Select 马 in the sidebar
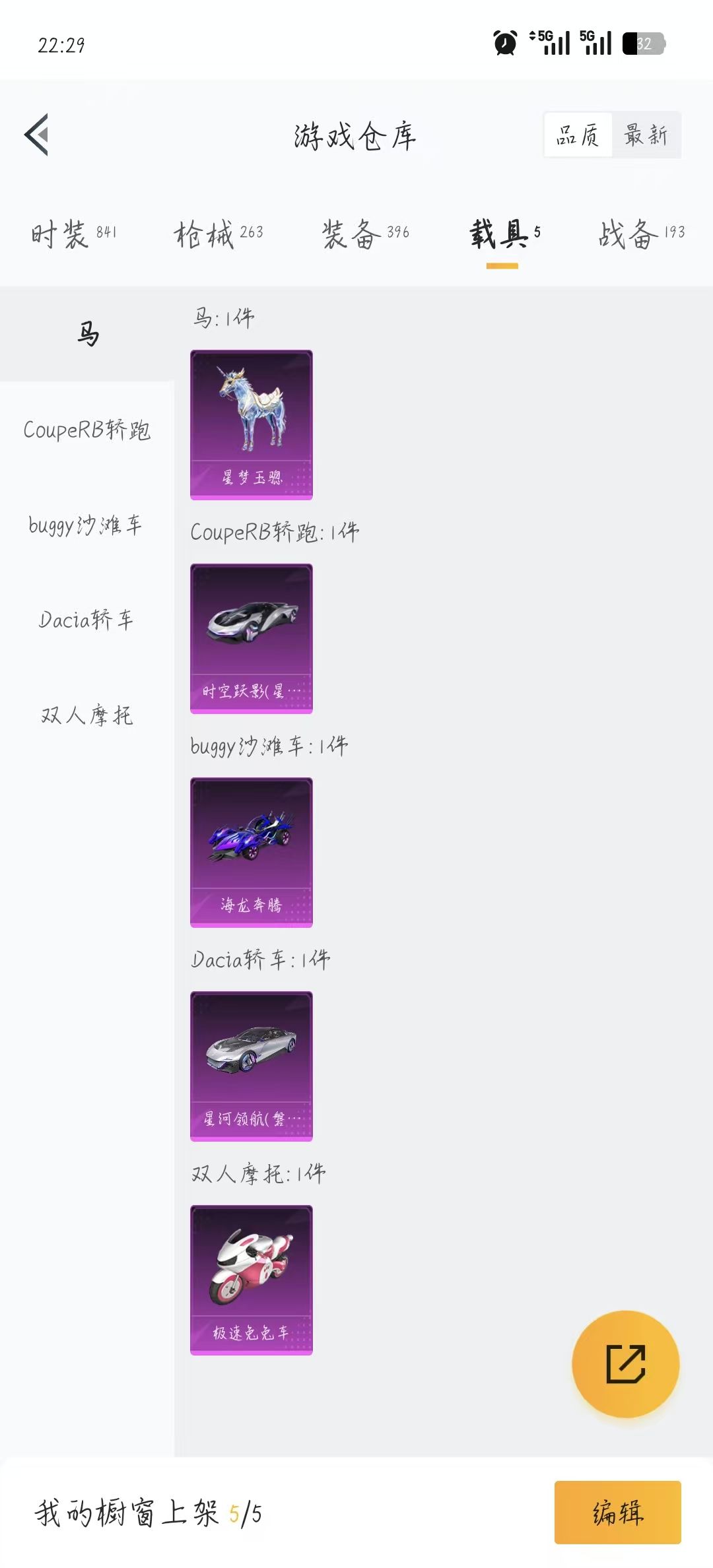 pyautogui.click(x=87, y=334)
